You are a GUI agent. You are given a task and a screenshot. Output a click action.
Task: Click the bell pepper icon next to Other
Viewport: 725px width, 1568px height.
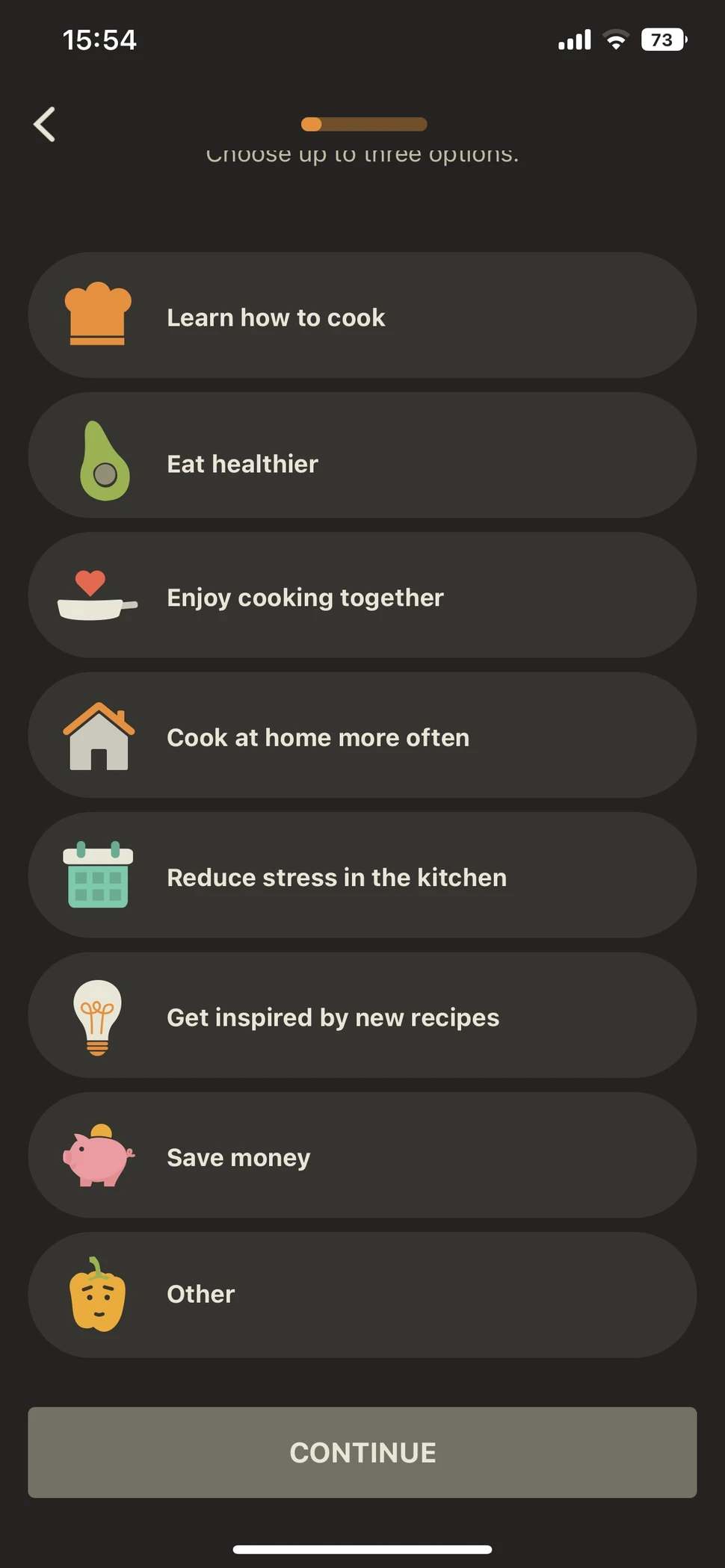point(98,1295)
